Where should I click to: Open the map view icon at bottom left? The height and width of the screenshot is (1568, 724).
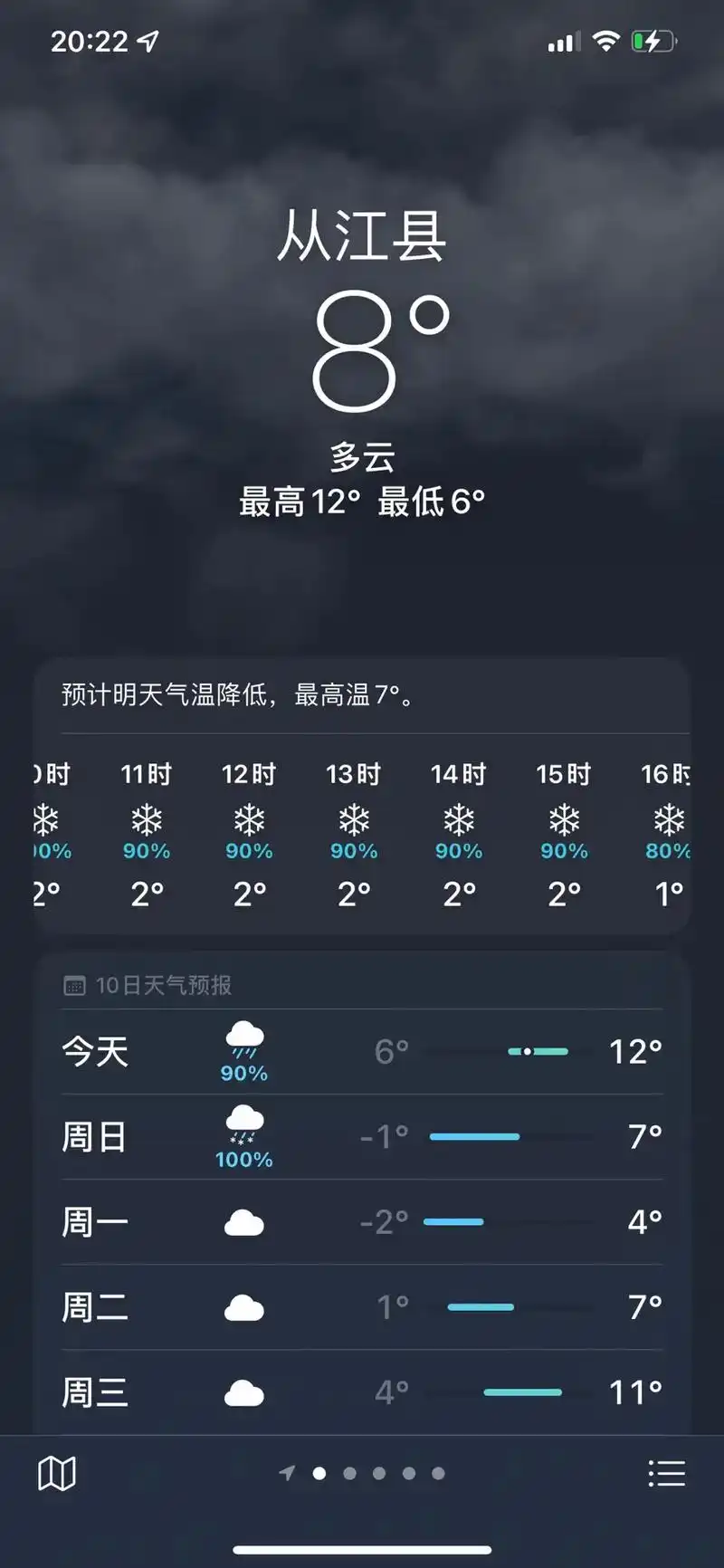pyautogui.click(x=56, y=1473)
